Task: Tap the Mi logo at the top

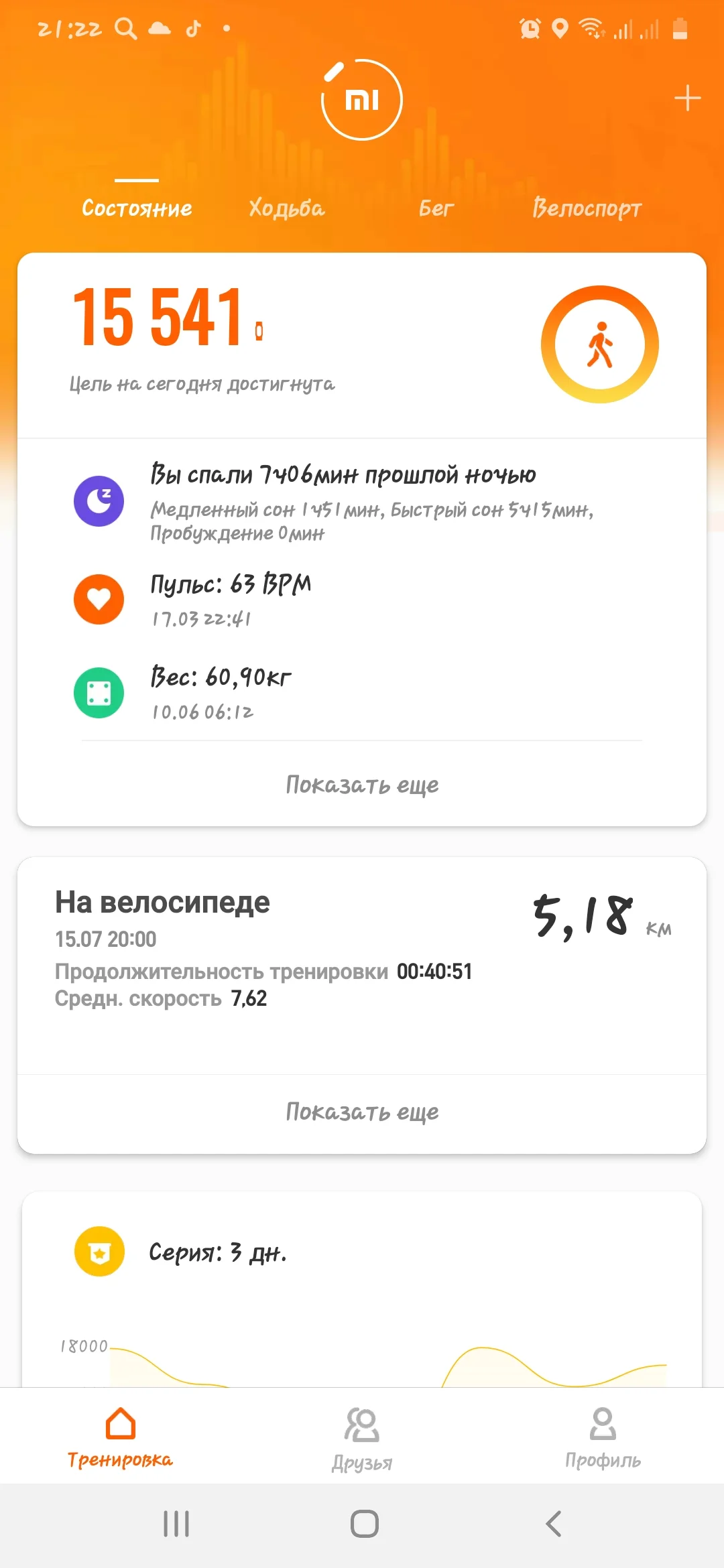Action: (x=361, y=101)
